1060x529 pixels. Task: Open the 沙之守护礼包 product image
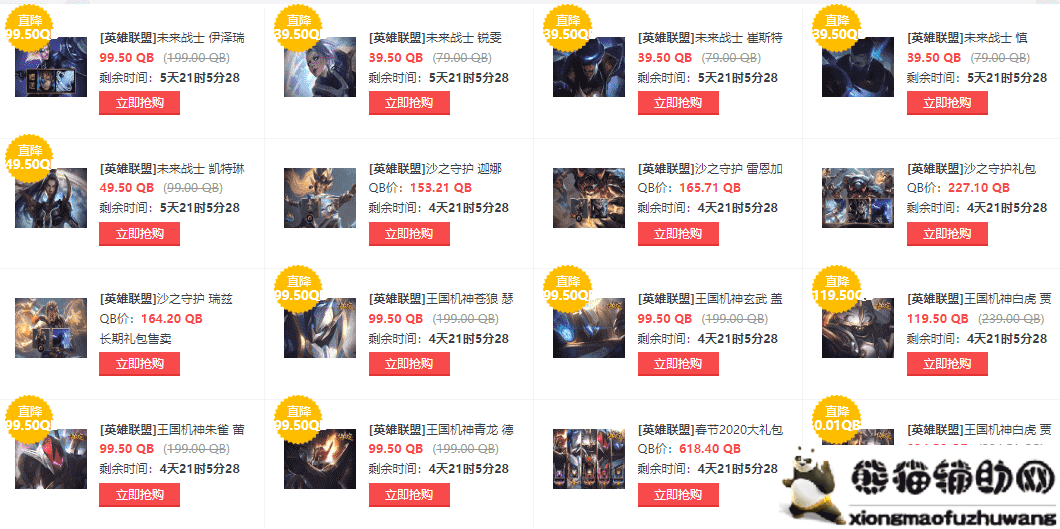pos(858,197)
